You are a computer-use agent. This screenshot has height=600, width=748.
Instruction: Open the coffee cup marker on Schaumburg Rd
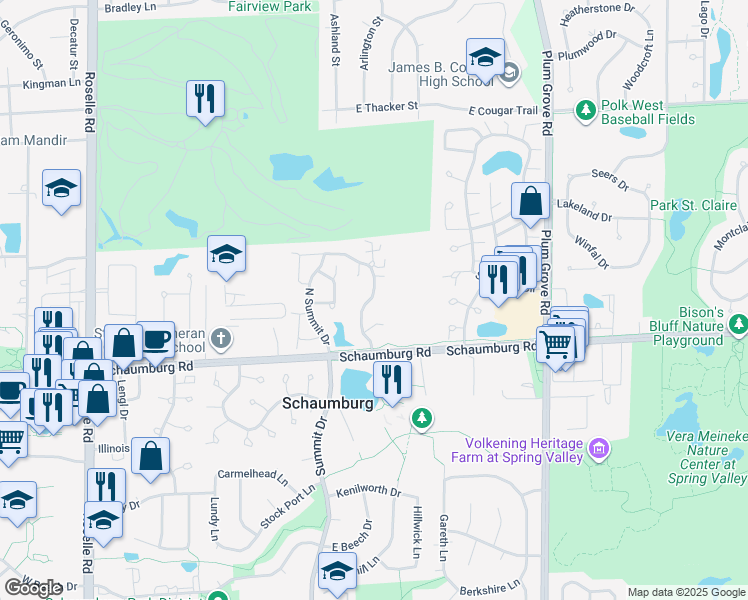tap(155, 340)
